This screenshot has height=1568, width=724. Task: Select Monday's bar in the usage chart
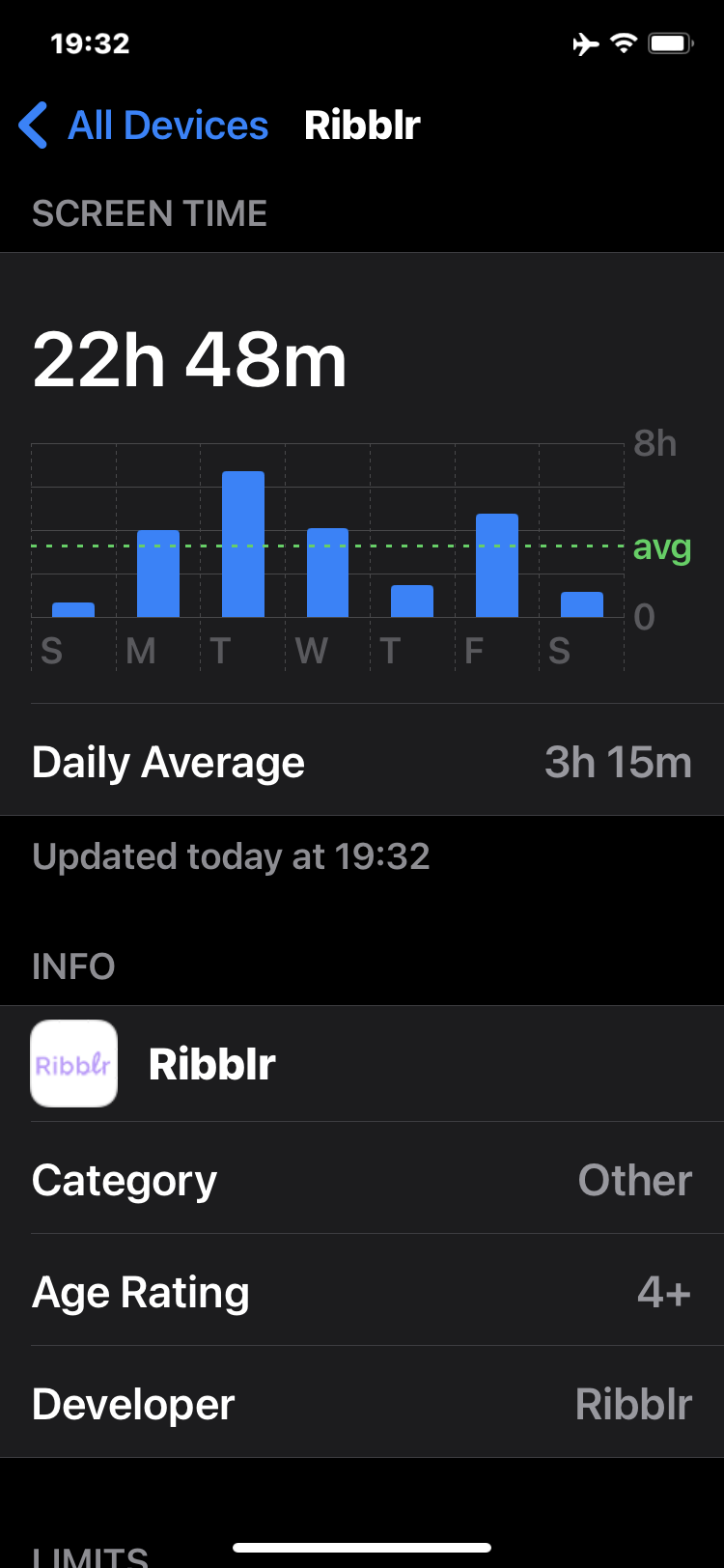[x=158, y=574]
